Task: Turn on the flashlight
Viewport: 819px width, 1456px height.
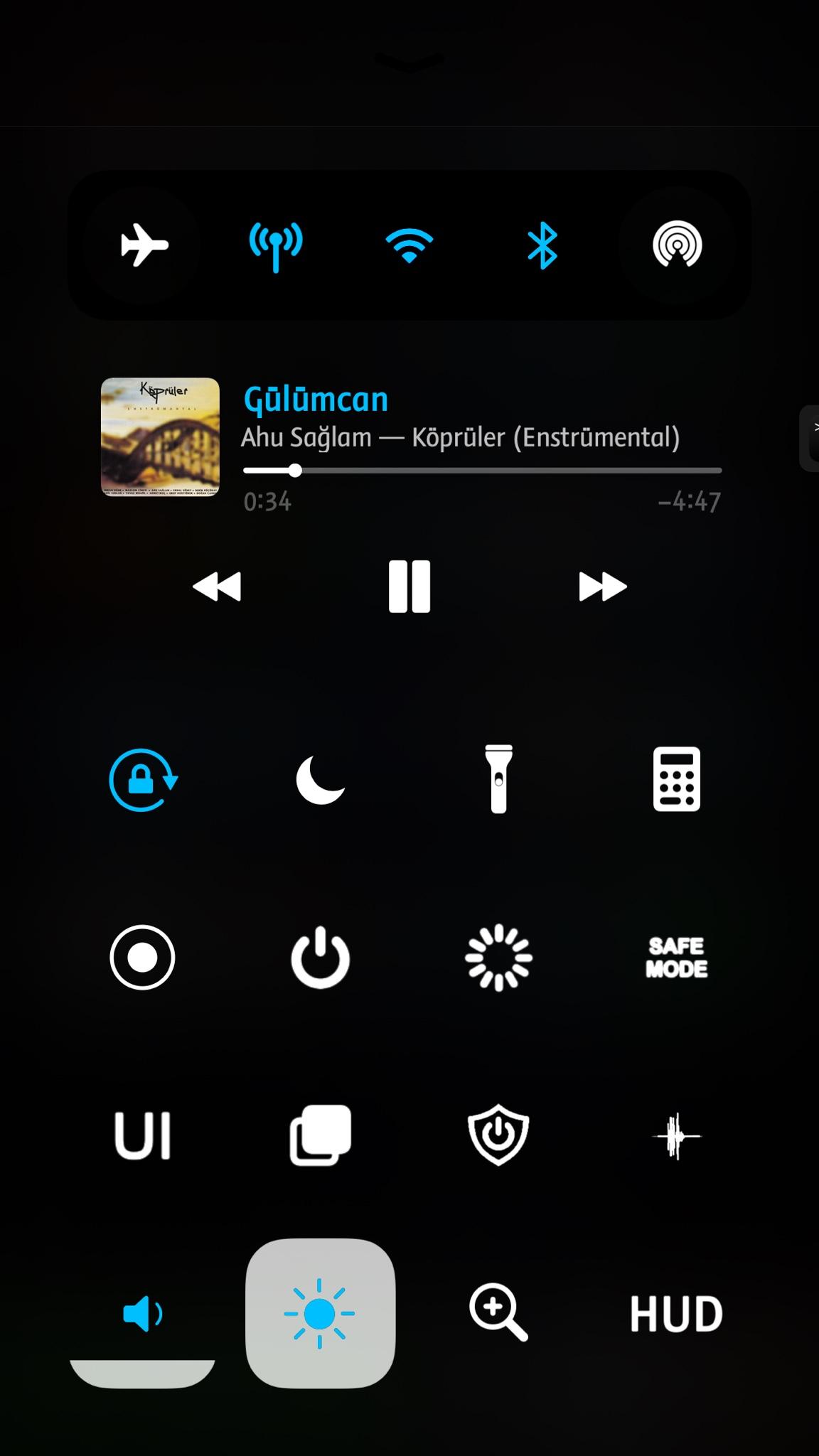Action: tap(498, 780)
